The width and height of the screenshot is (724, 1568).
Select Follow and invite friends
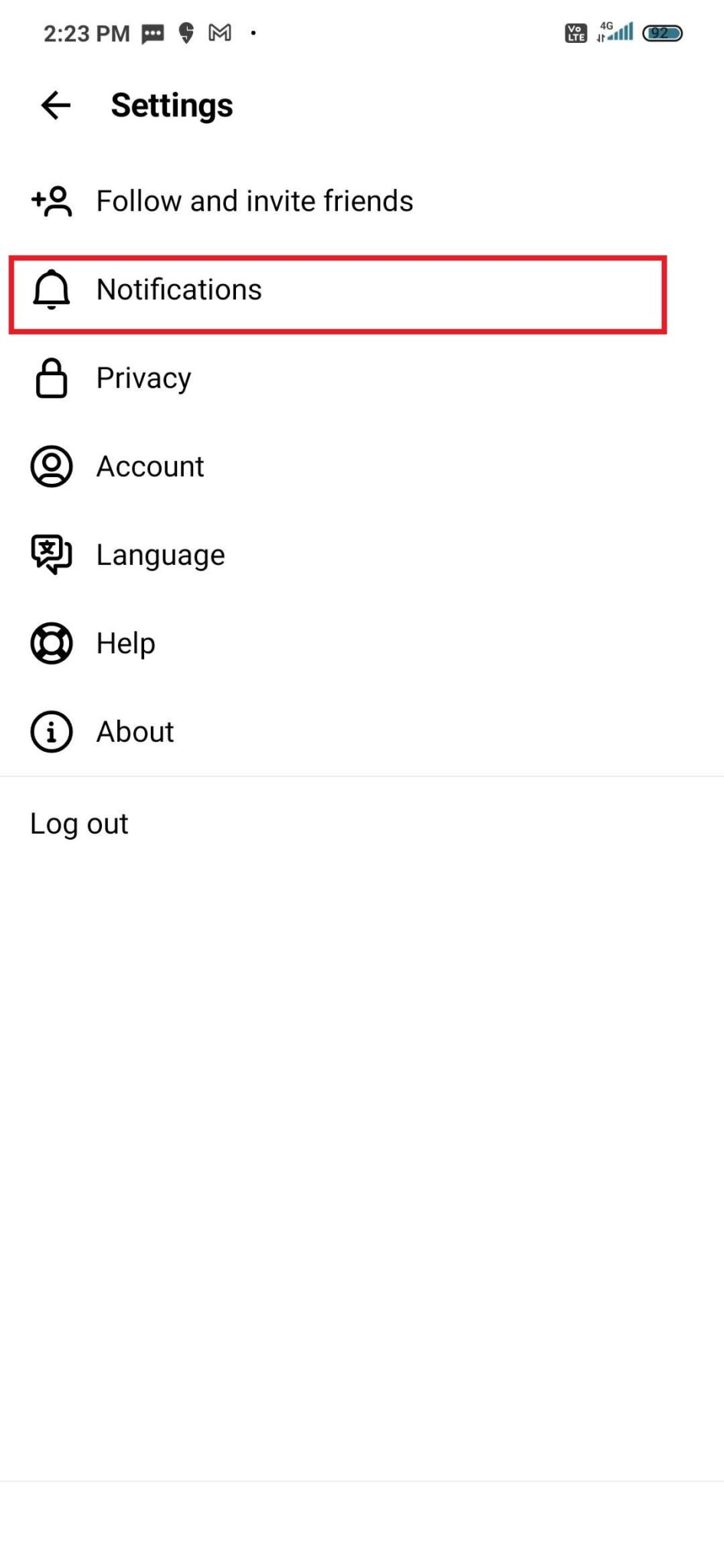click(254, 201)
